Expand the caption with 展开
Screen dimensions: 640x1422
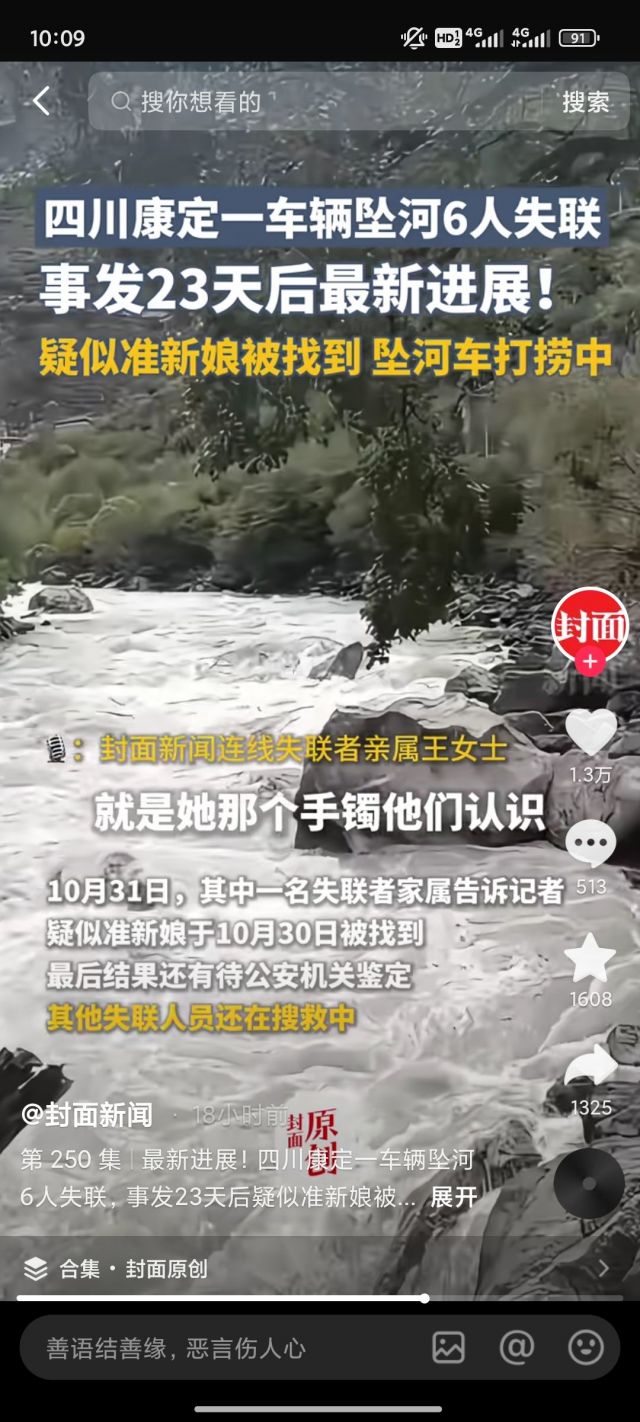[453, 1197]
